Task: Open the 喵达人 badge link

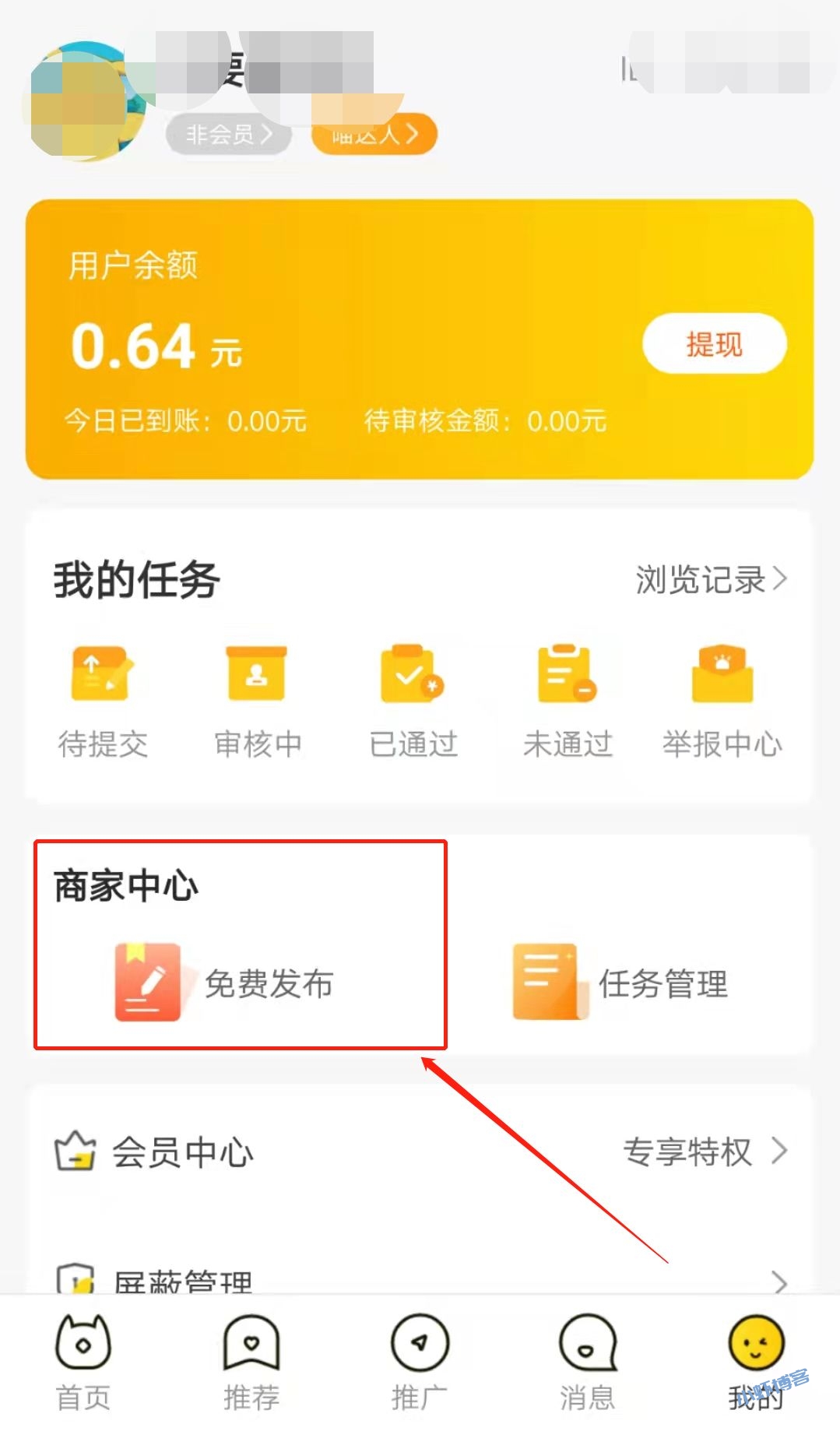Action: 372,134
